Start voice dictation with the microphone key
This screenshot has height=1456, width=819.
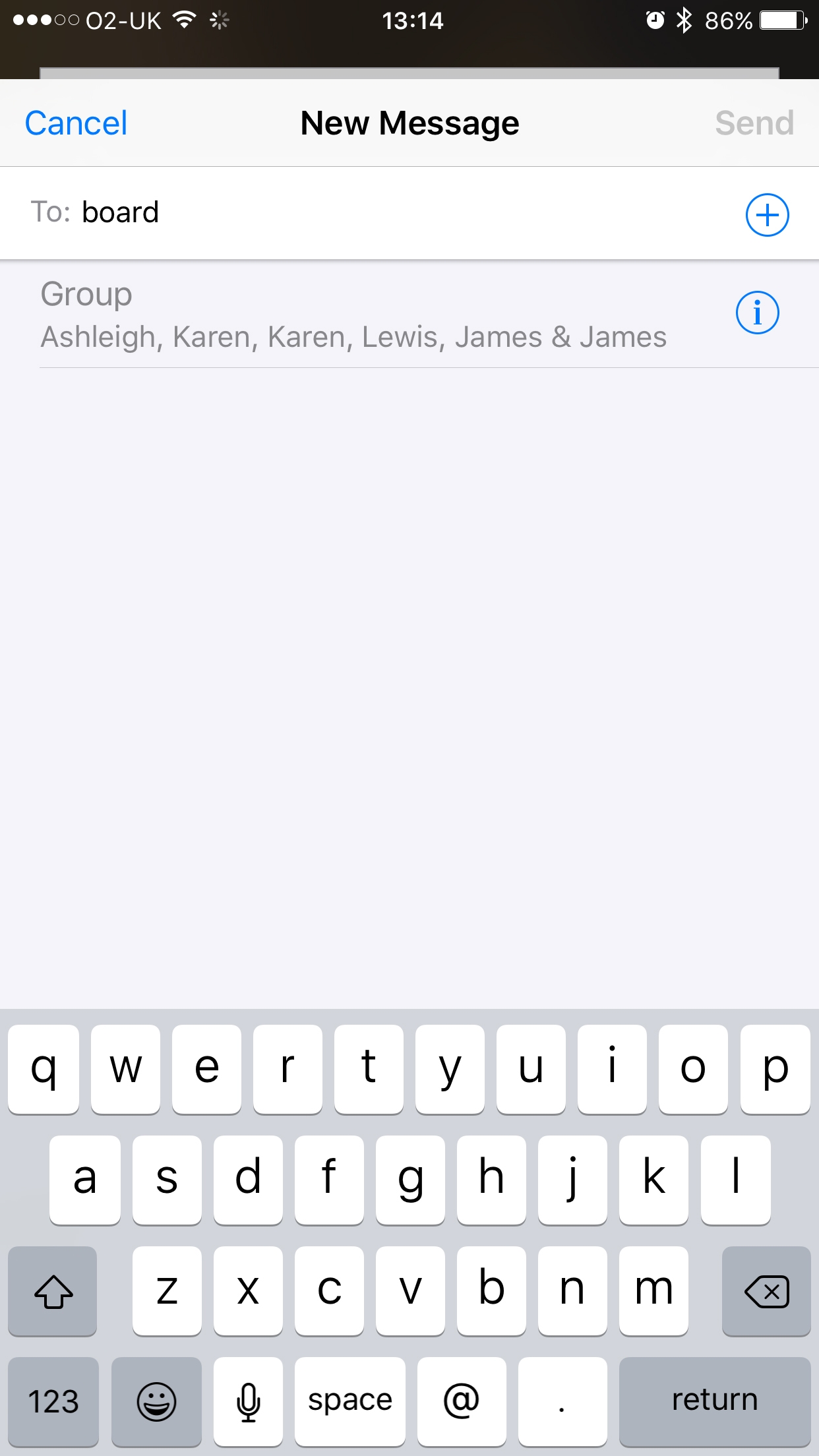click(x=248, y=1401)
